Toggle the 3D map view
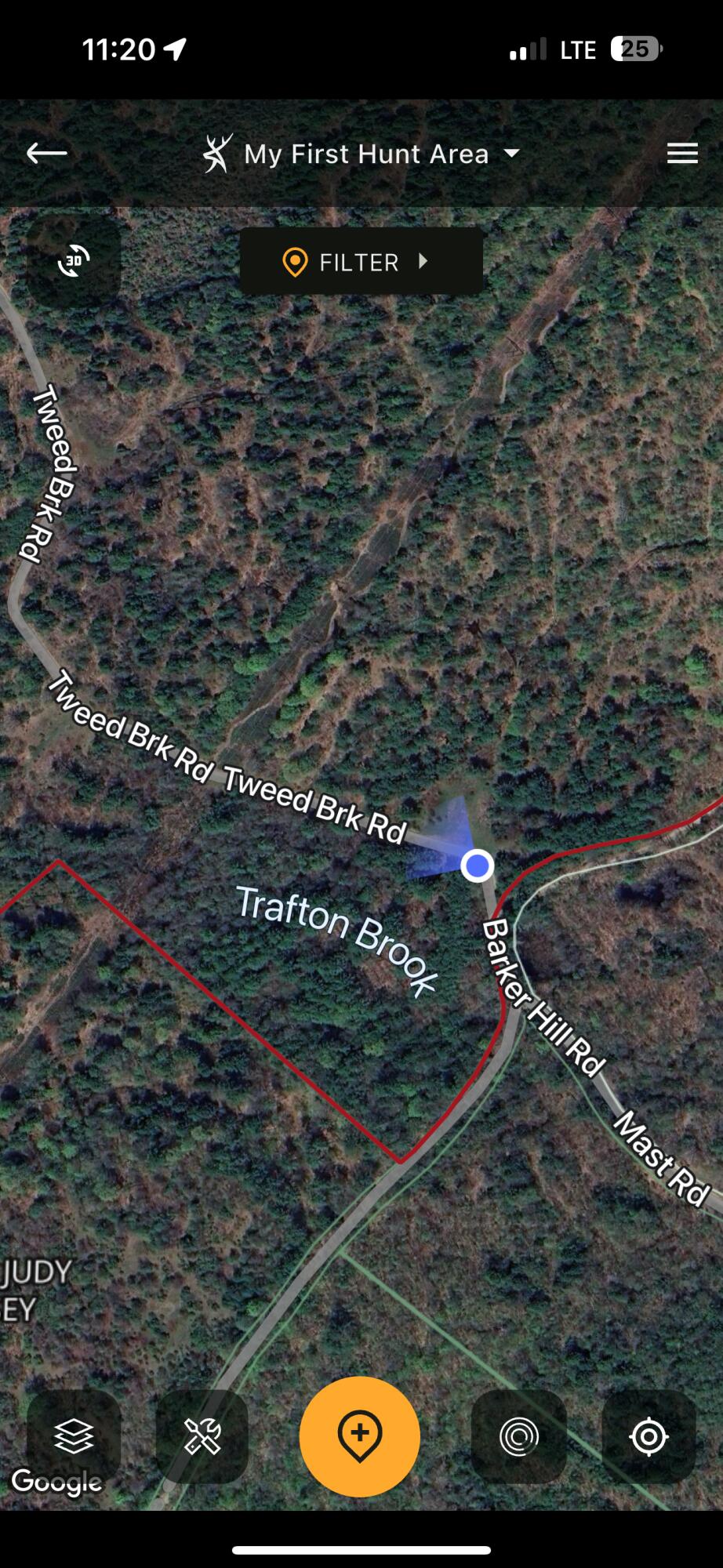The width and height of the screenshot is (723, 1568). click(74, 261)
